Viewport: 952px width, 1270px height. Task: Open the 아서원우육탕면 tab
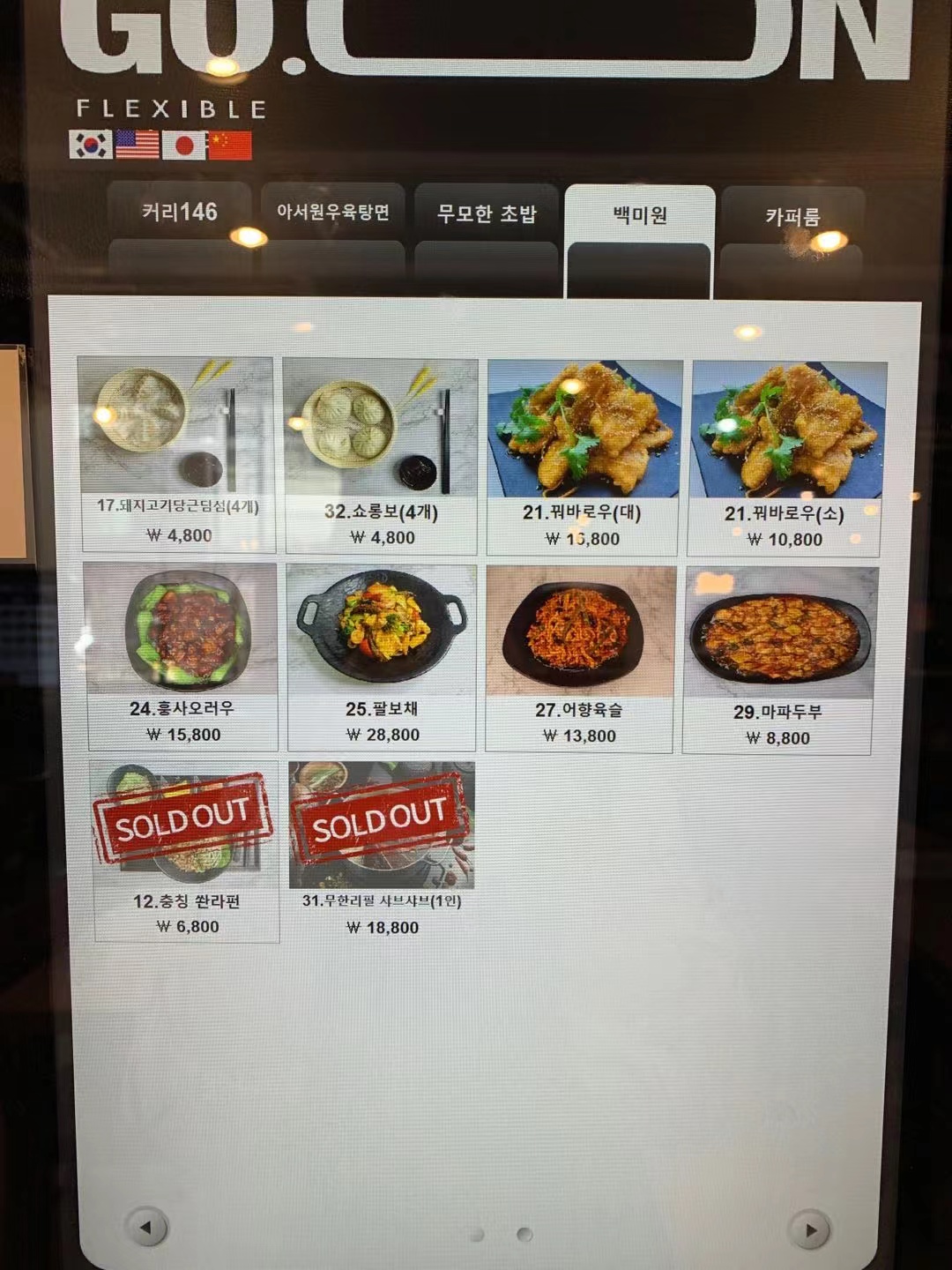click(x=333, y=213)
